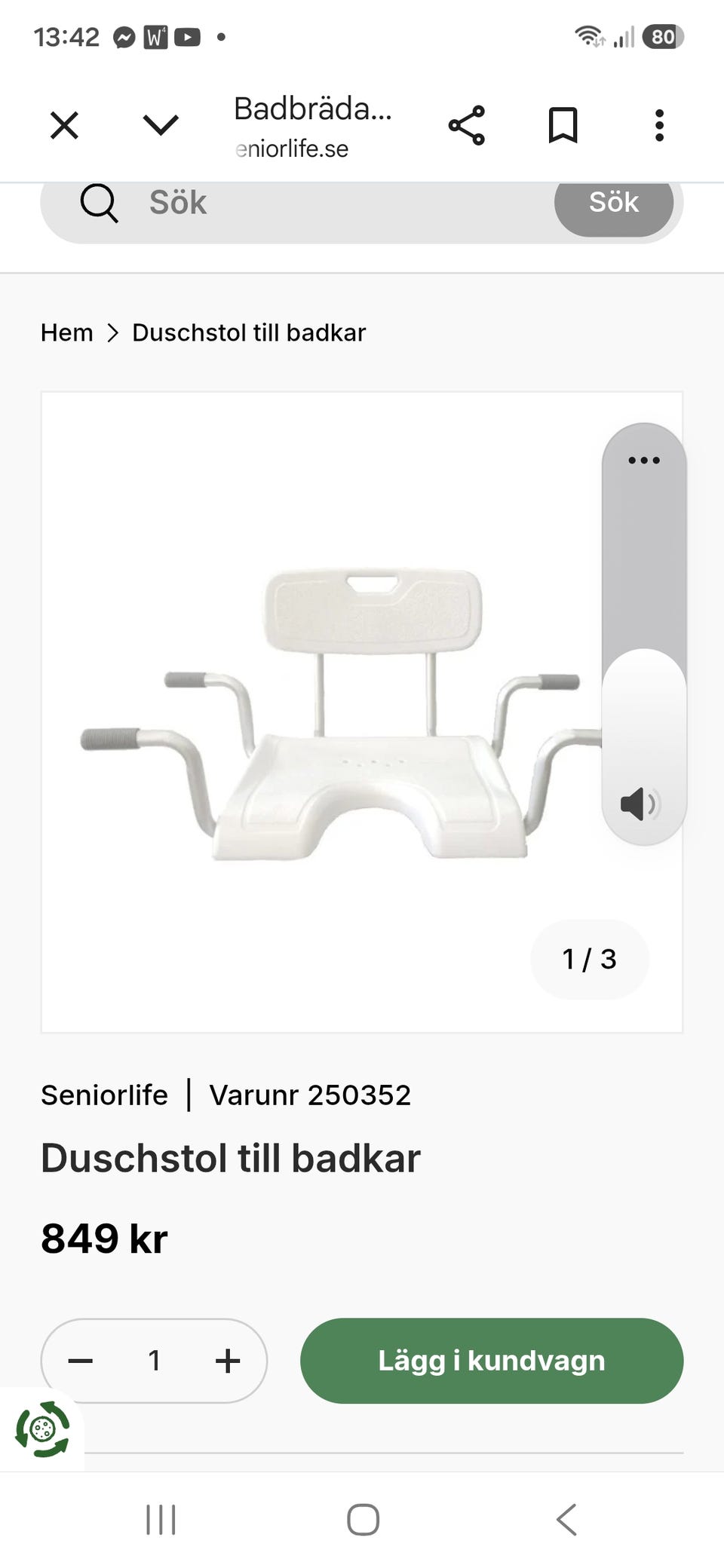Viewport: 724px width, 1568px height.
Task: Go to the Hem breadcrumb link
Action: click(x=67, y=332)
